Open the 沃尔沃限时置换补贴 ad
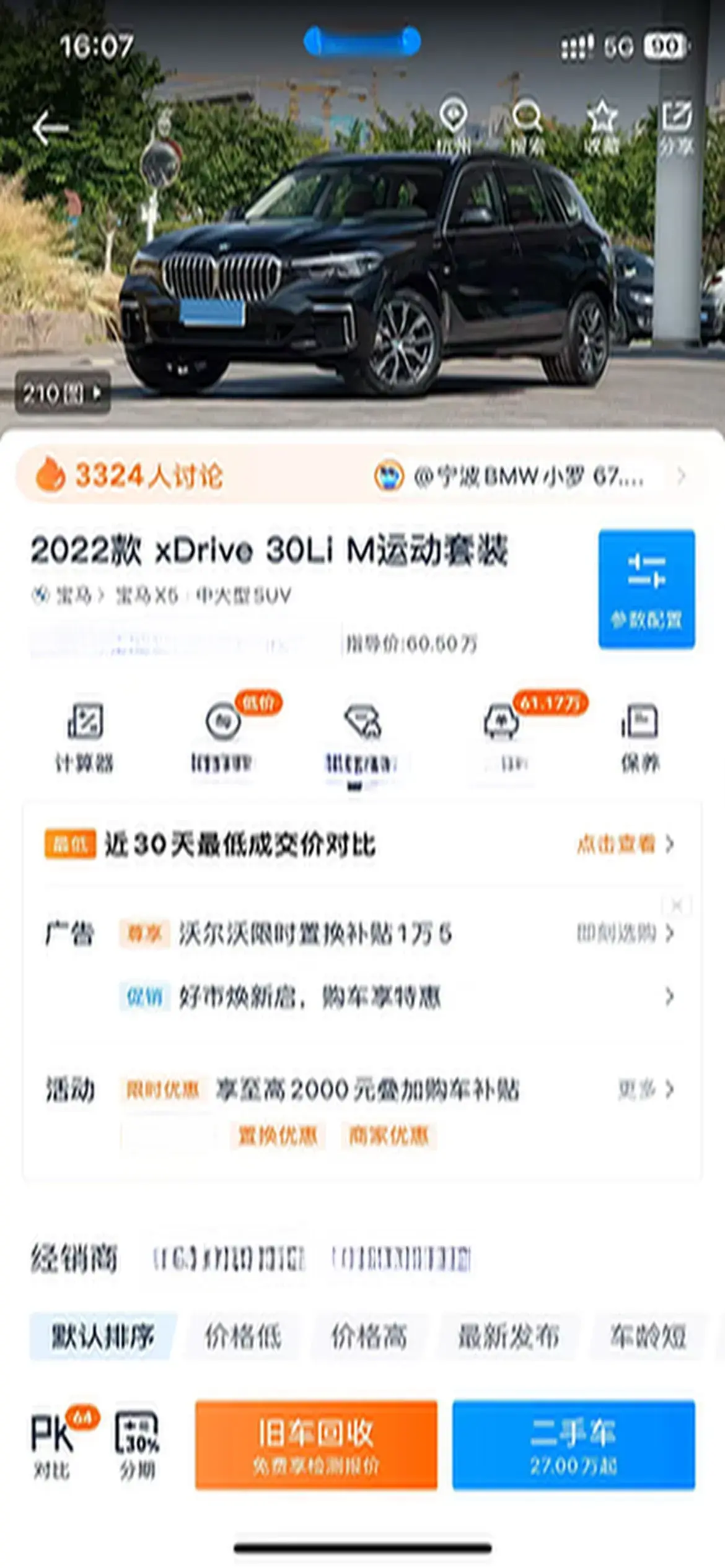Viewport: 725px width, 1568px height. tap(315, 934)
